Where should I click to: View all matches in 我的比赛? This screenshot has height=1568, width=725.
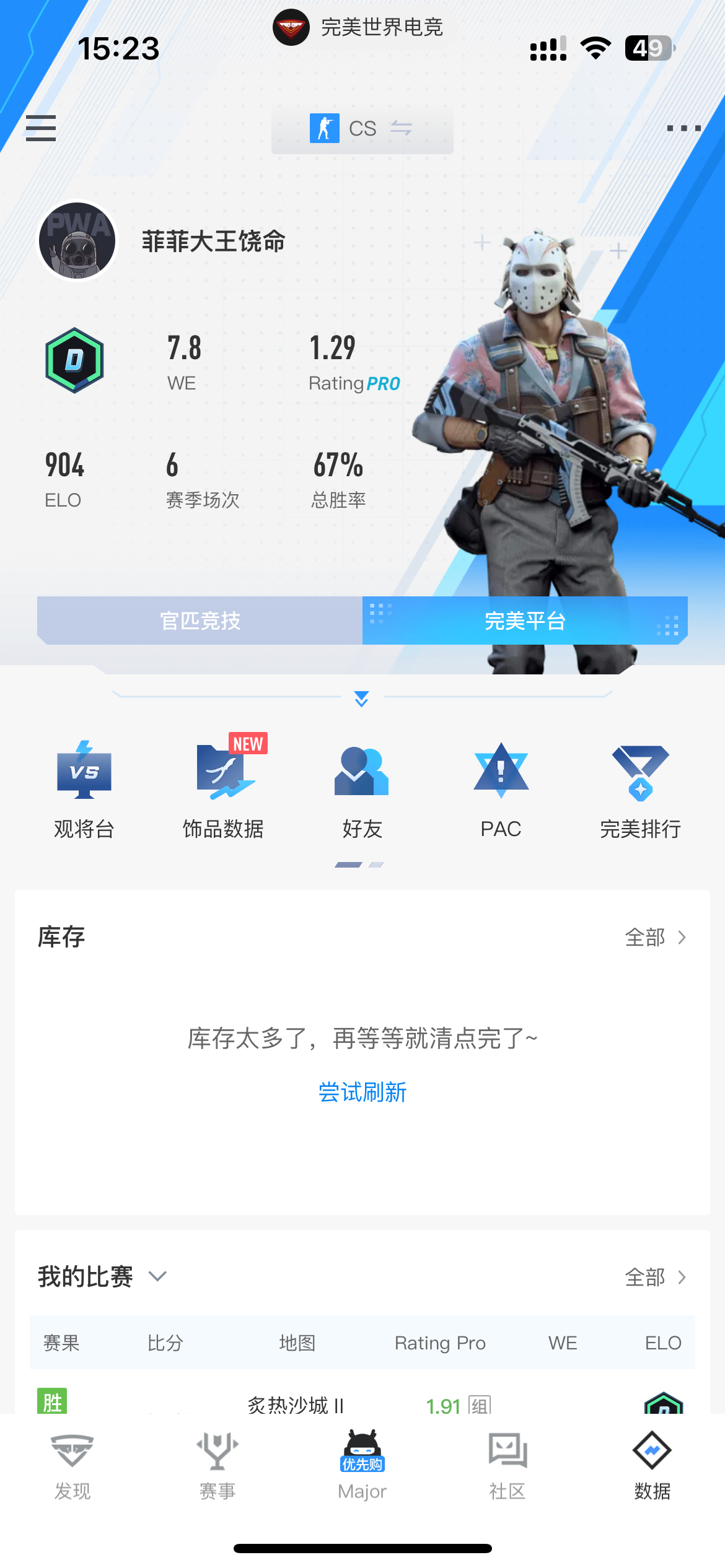click(655, 1277)
